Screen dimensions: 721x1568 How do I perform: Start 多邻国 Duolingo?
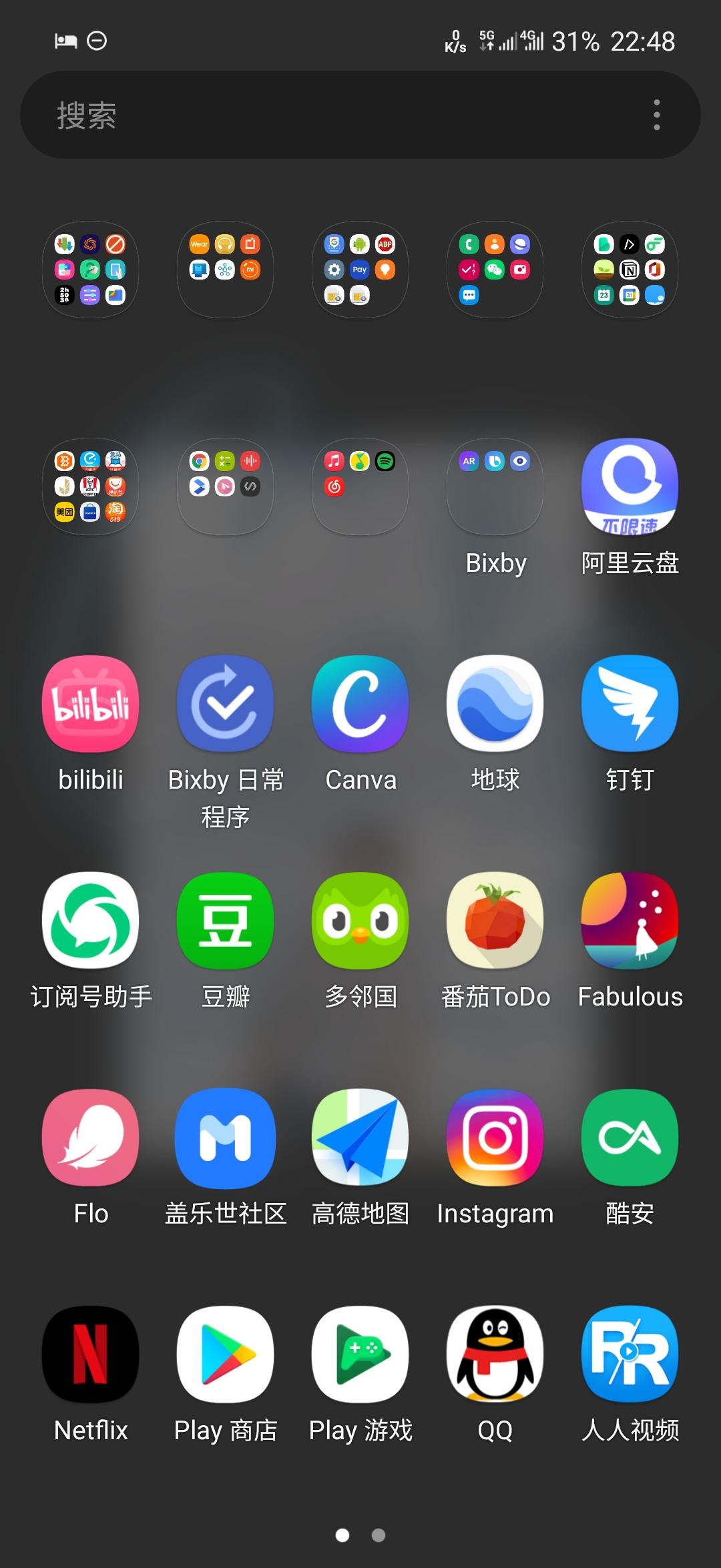[360, 921]
